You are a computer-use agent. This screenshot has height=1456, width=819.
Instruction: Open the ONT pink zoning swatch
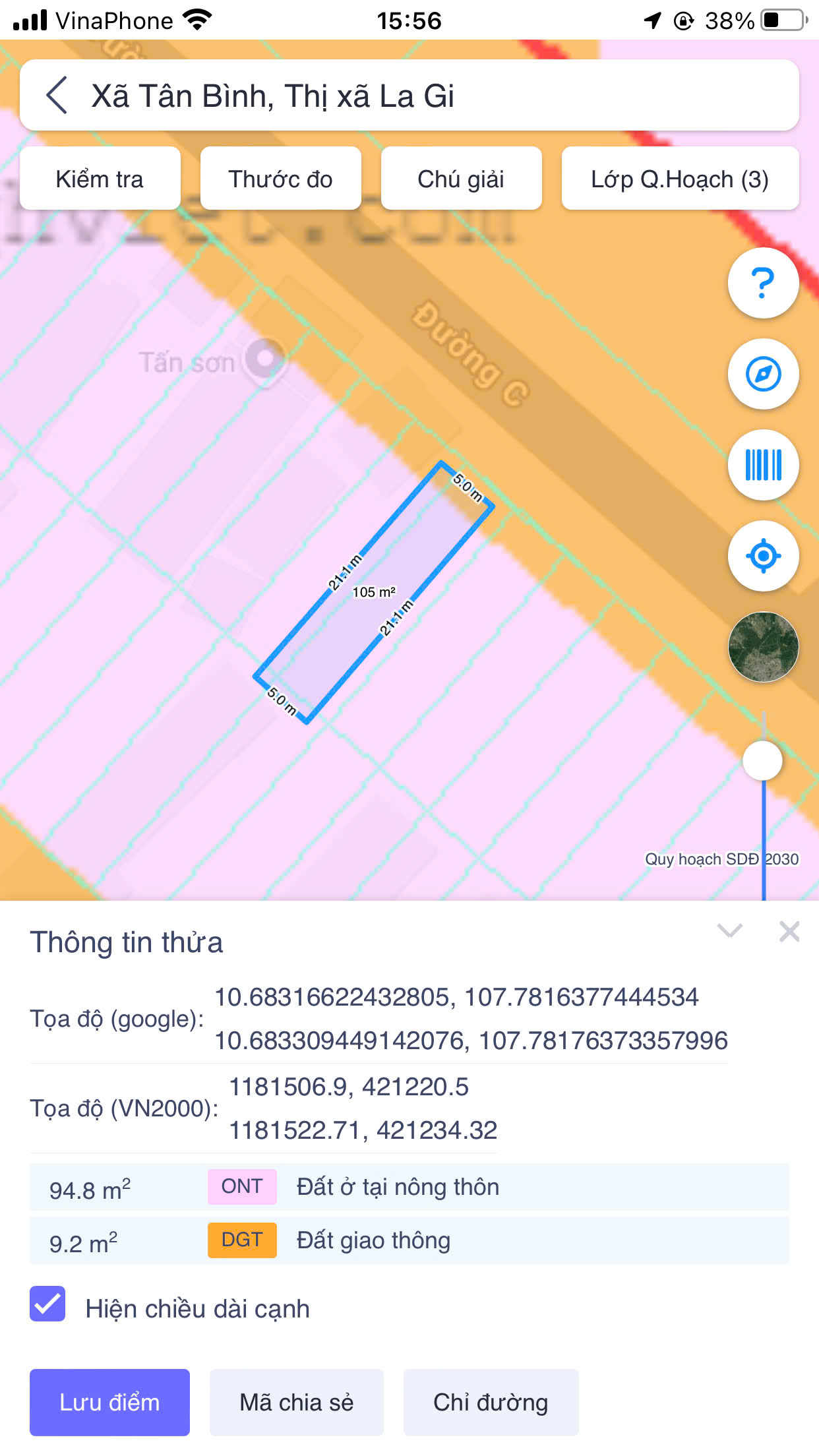242,1187
